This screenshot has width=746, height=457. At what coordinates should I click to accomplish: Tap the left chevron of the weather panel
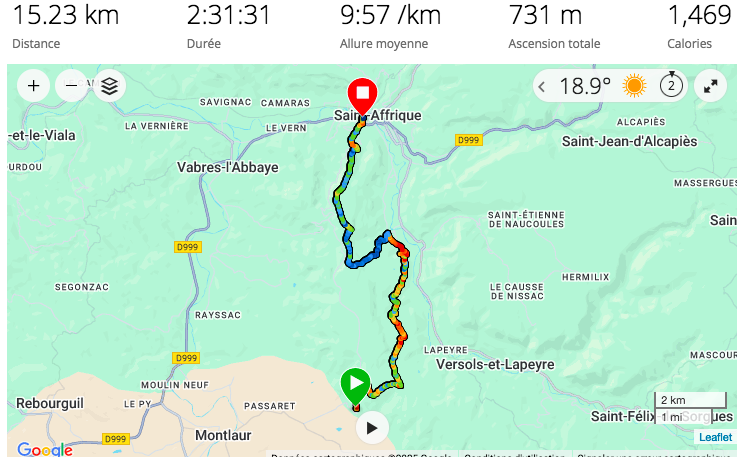coord(542,87)
